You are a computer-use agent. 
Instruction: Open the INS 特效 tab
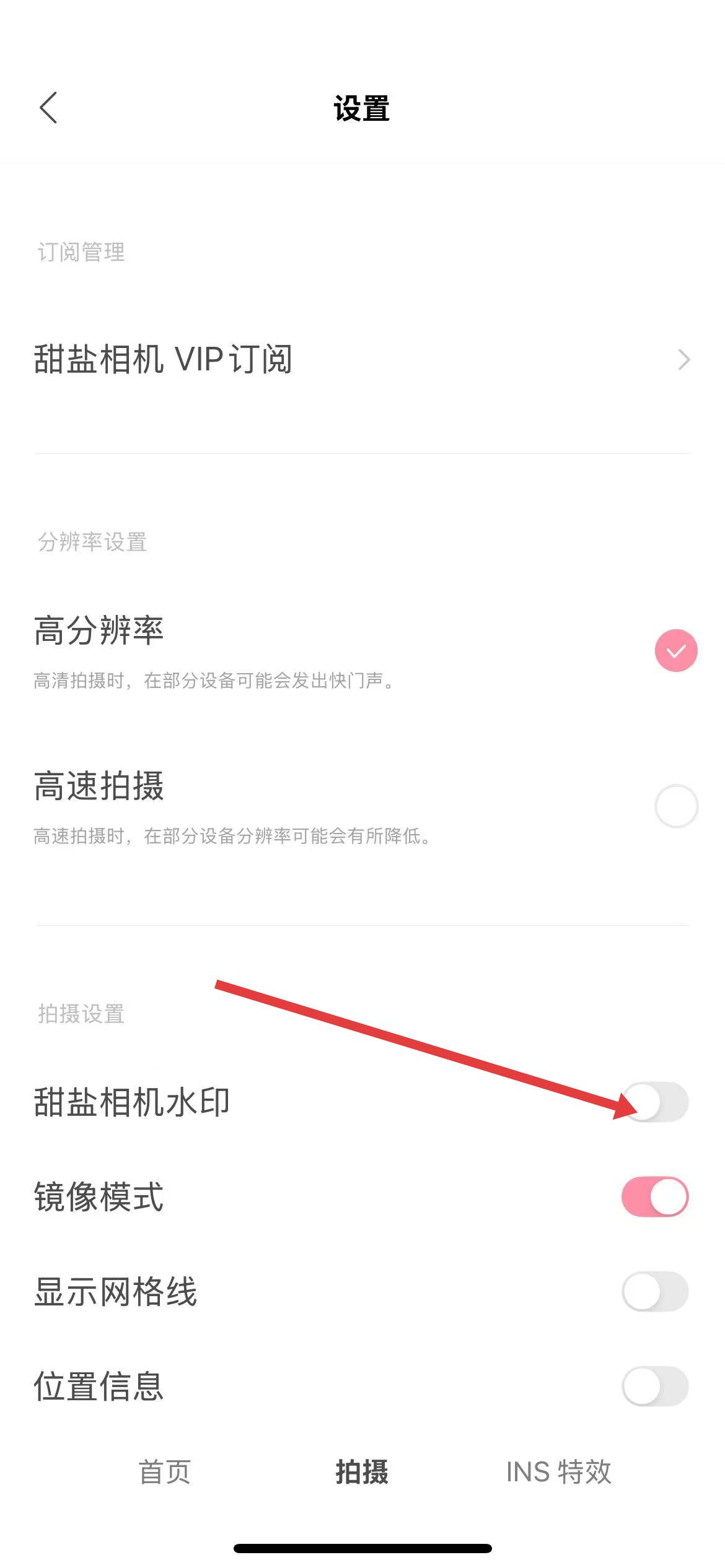tap(558, 1472)
